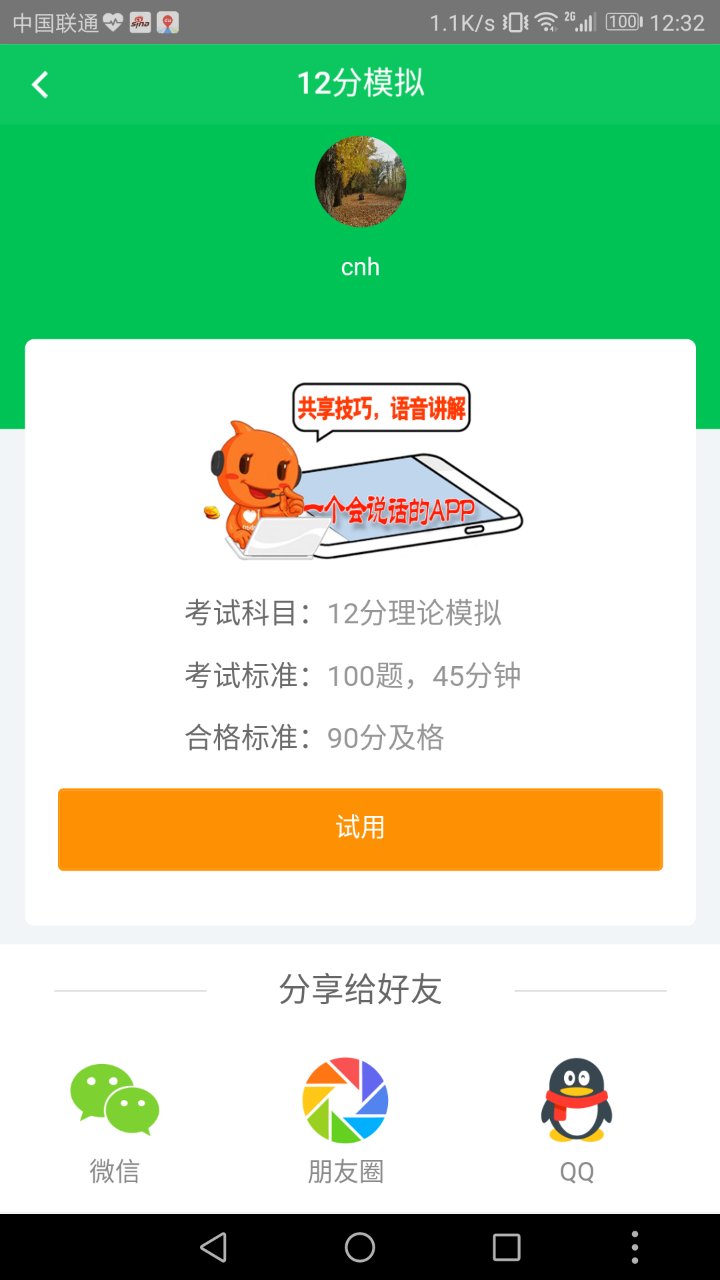Tap the orange 试用 button
720x1280 pixels.
[360, 829]
